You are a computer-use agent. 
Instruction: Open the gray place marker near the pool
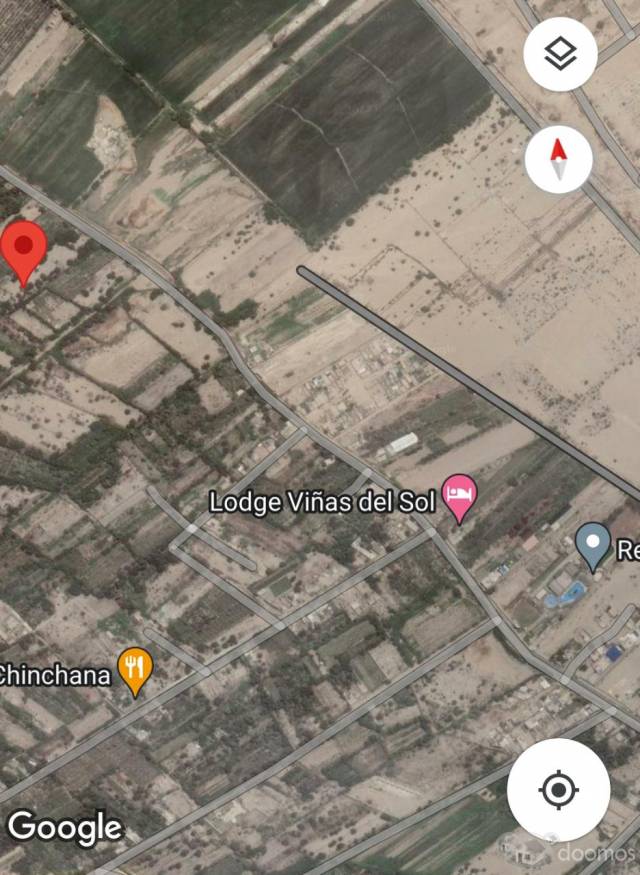click(x=593, y=547)
